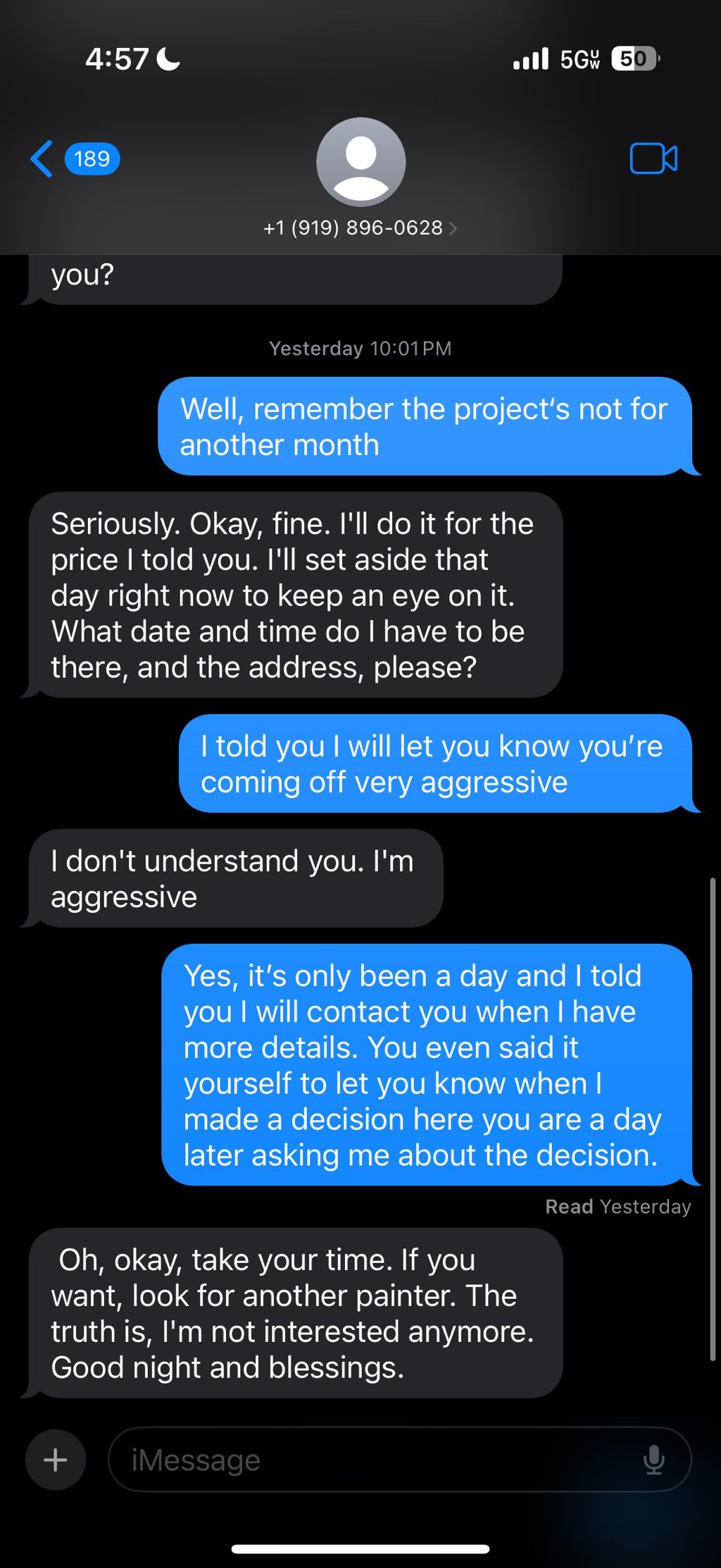Record an audio message with the microphone
The image size is (721, 1568).
(x=653, y=1460)
